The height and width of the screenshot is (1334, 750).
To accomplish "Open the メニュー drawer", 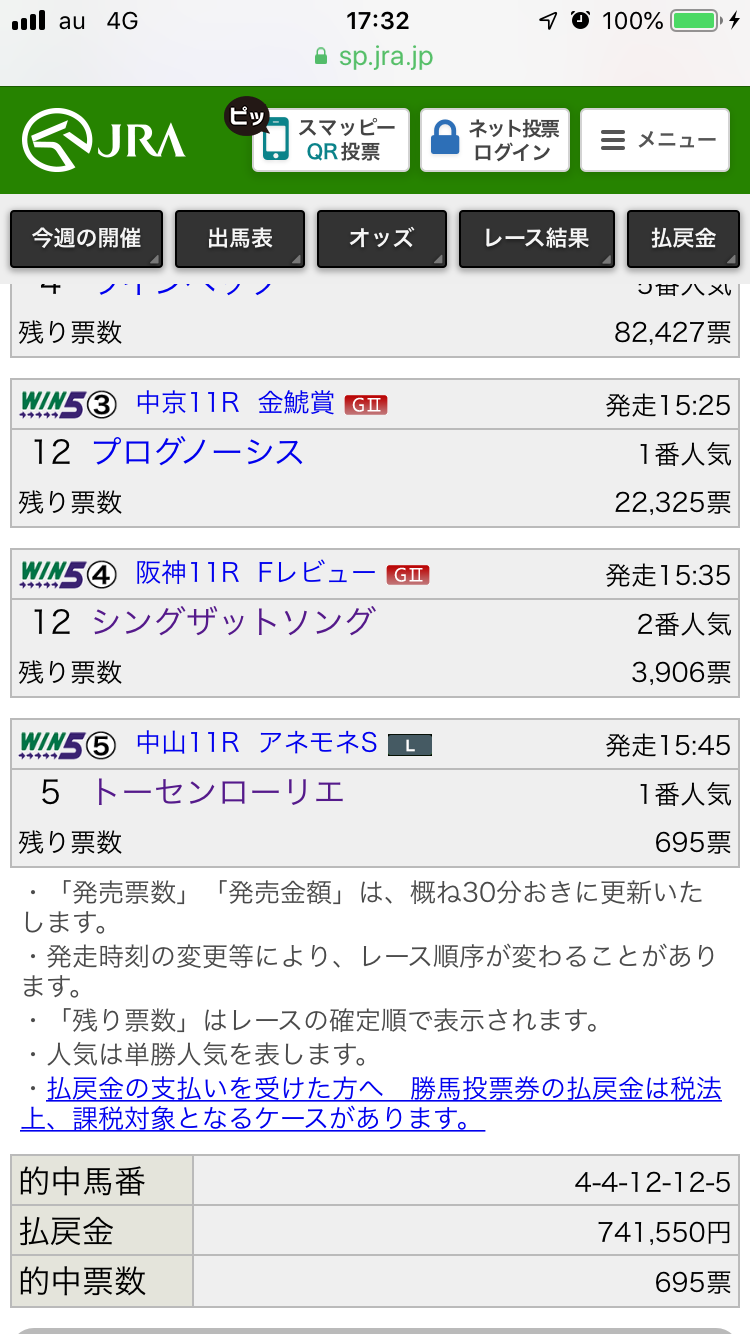I will pyautogui.click(x=660, y=140).
